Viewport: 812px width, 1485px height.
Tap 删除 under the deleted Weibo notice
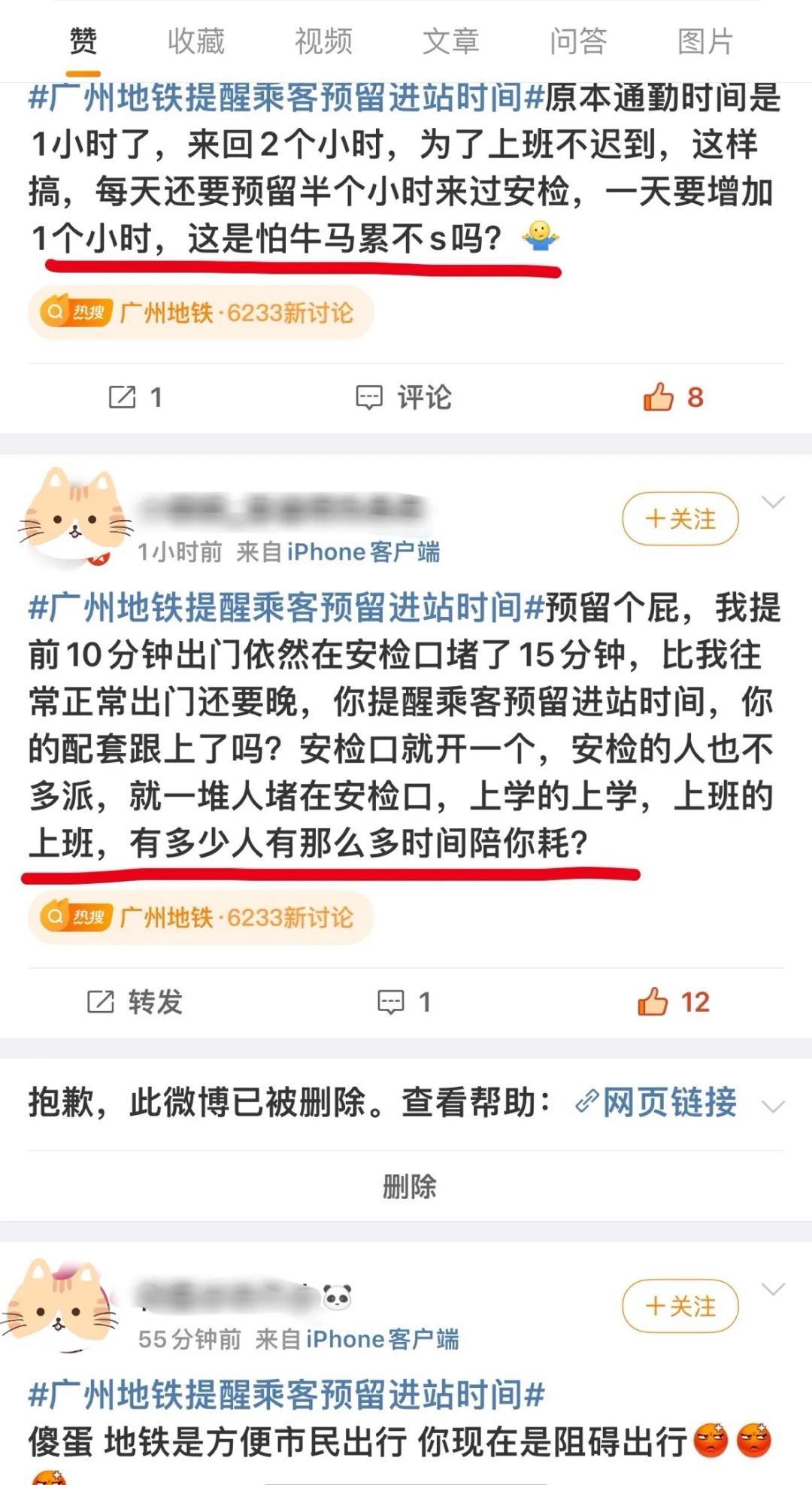(408, 1187)
